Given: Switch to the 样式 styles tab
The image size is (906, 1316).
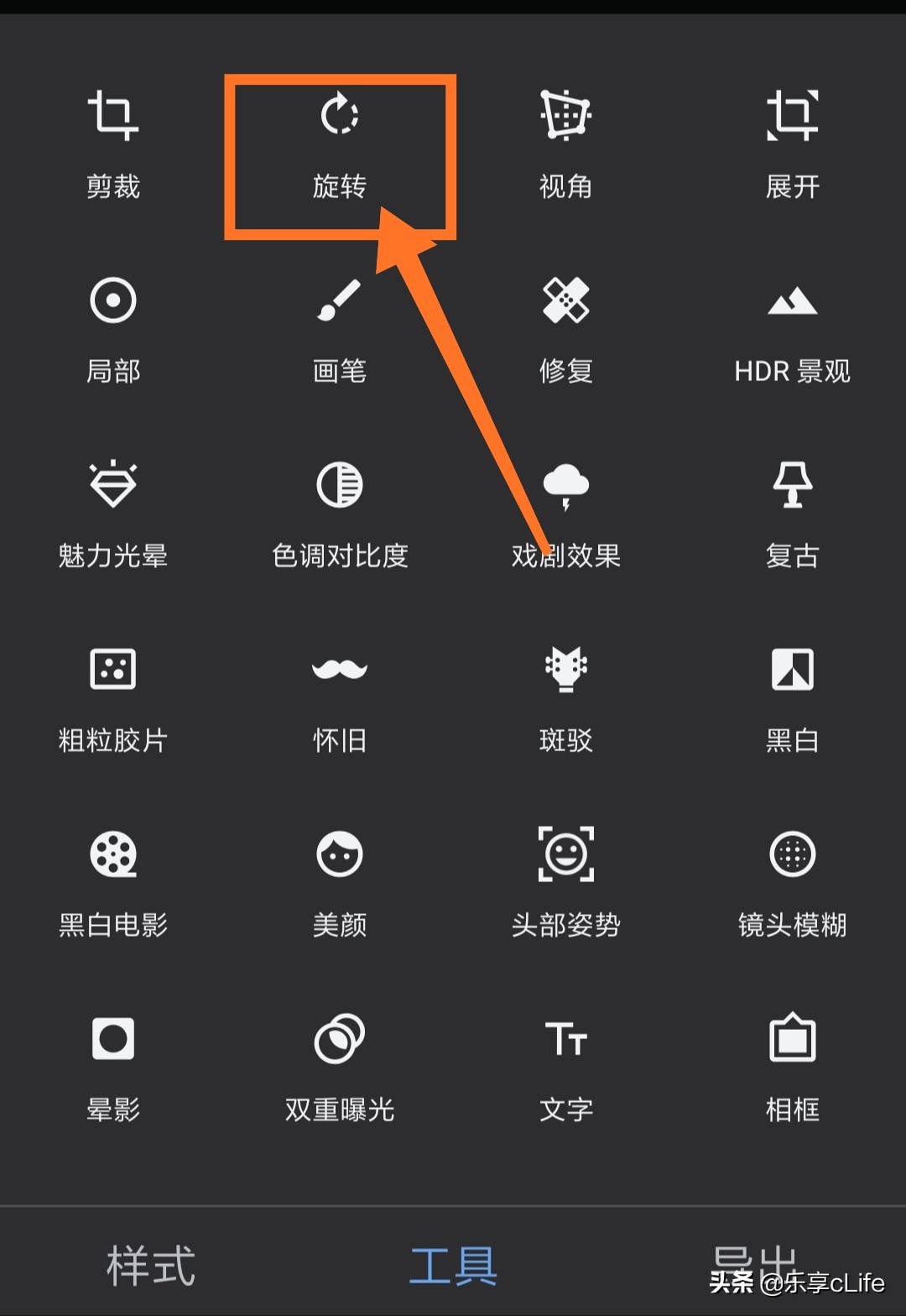Looking at the screenshot, I should click(x=151, y=1266).
